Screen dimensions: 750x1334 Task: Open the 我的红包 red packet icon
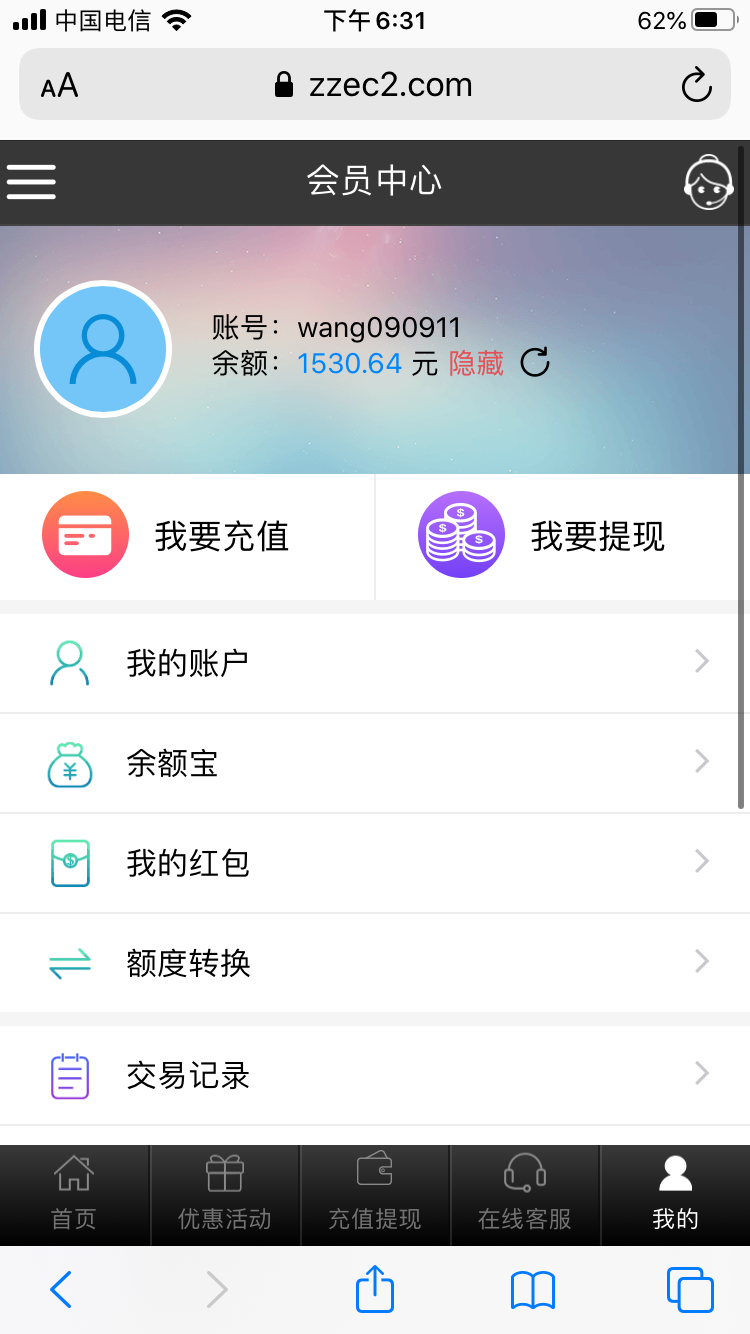(x=69, y=862)
